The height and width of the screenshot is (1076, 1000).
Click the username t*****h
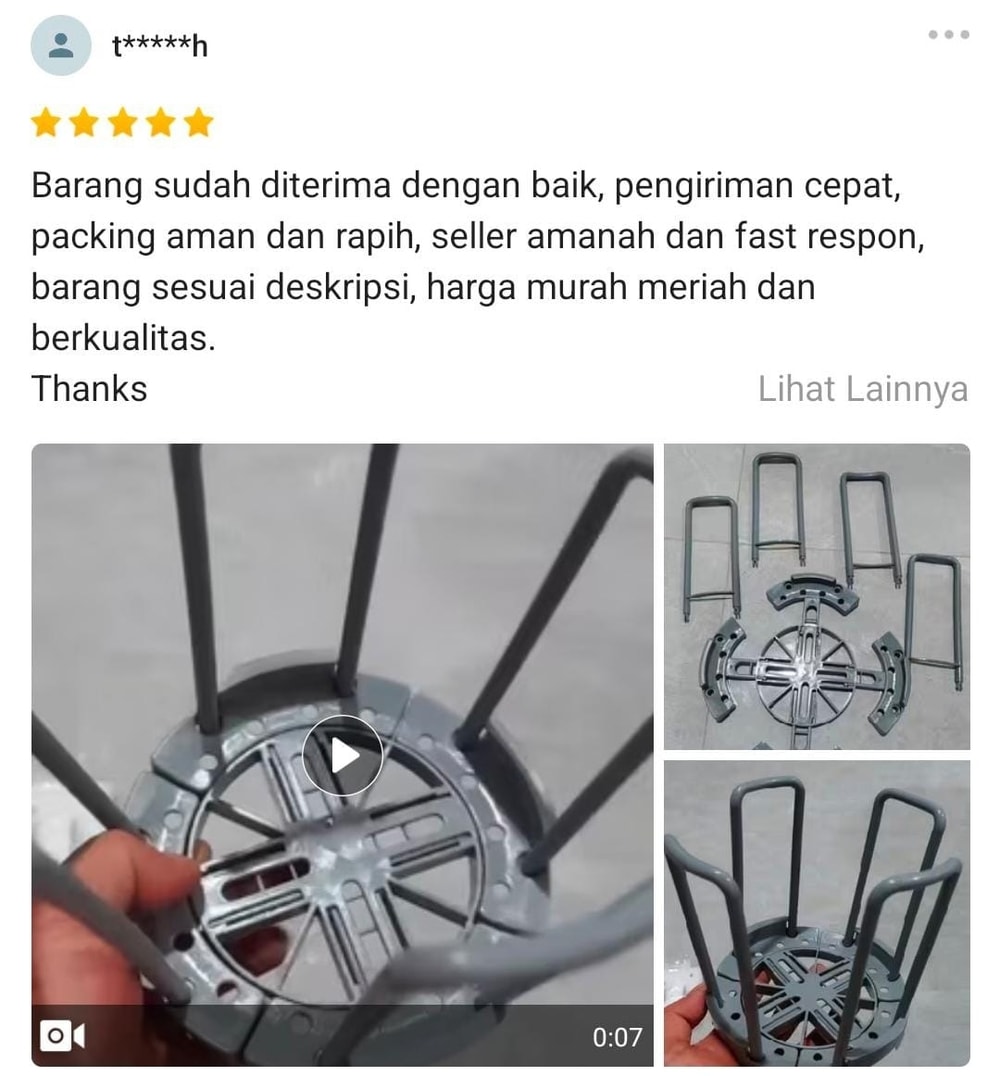click(162, 45)
